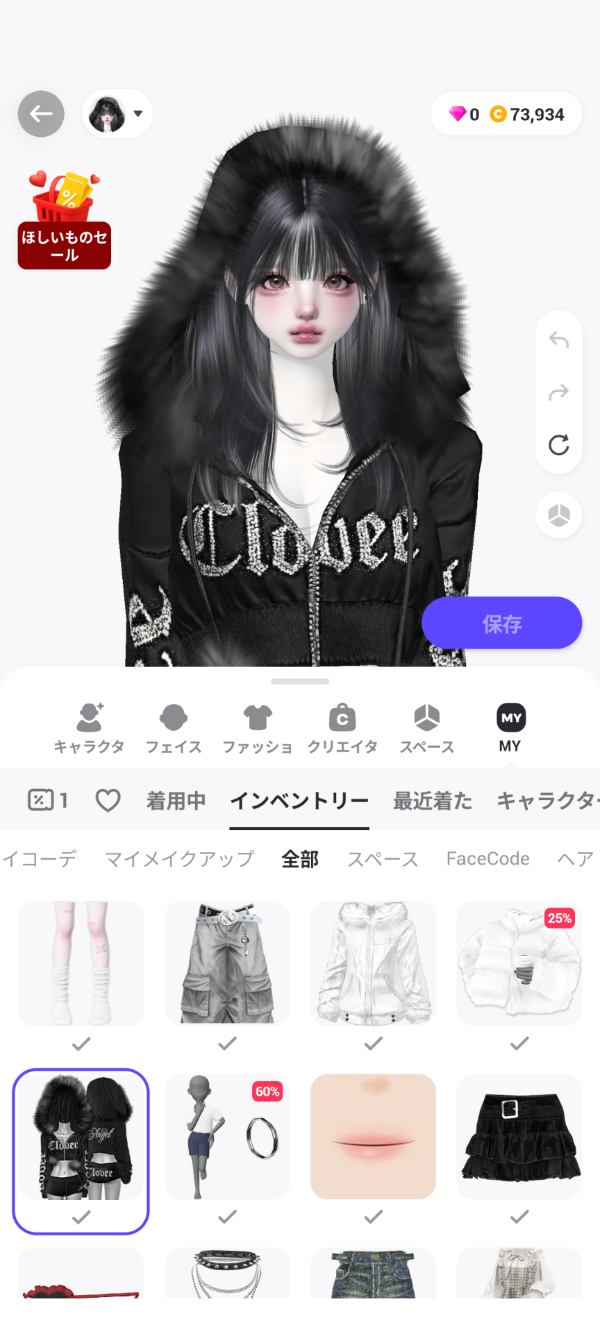The height and width of the screenshot is (1333, 600).
Task: Open the 最近着た tab
Action: click(x=431, y=800)
